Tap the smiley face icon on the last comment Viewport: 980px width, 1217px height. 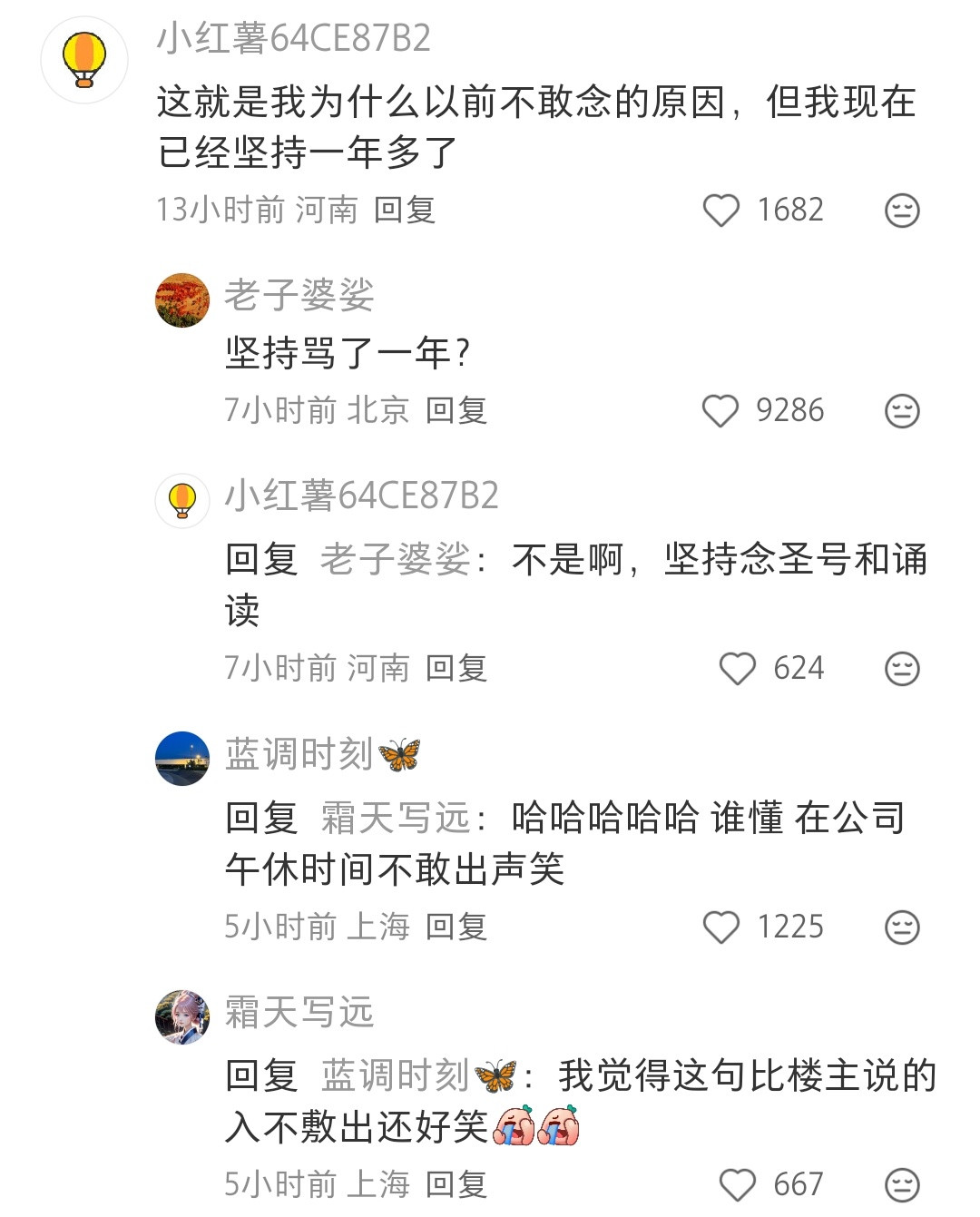tap(901, 1183)
